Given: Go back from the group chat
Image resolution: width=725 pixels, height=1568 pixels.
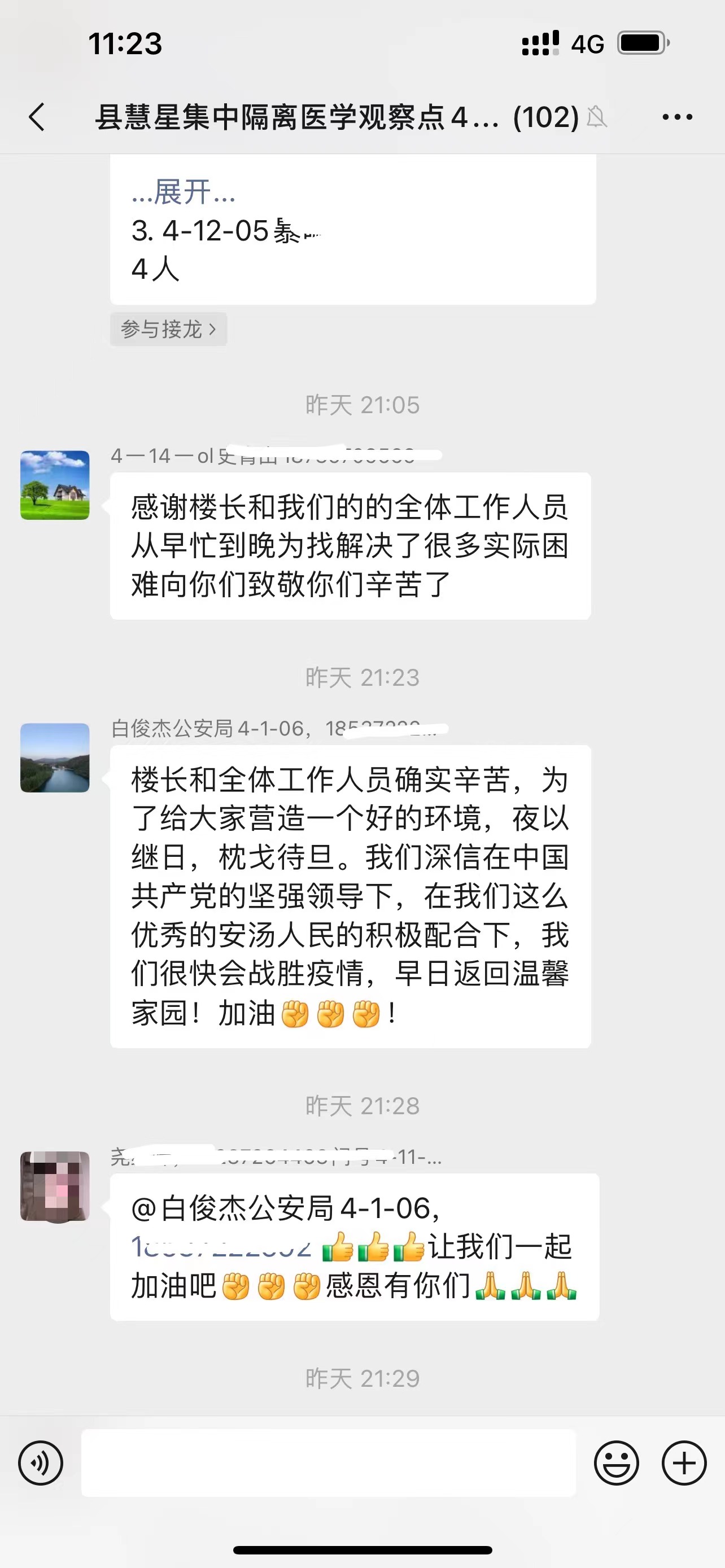Looking at the screenshot, I should point(37,117).
